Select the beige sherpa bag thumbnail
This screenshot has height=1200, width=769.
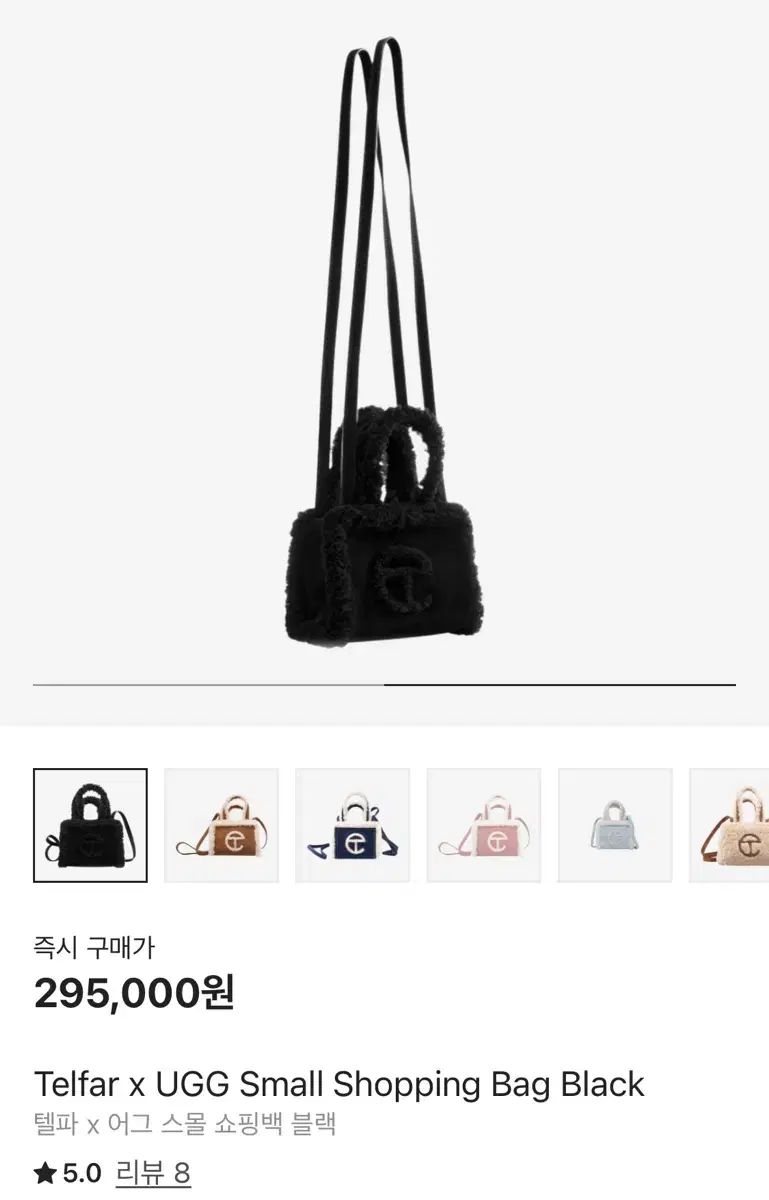[732, 825]
